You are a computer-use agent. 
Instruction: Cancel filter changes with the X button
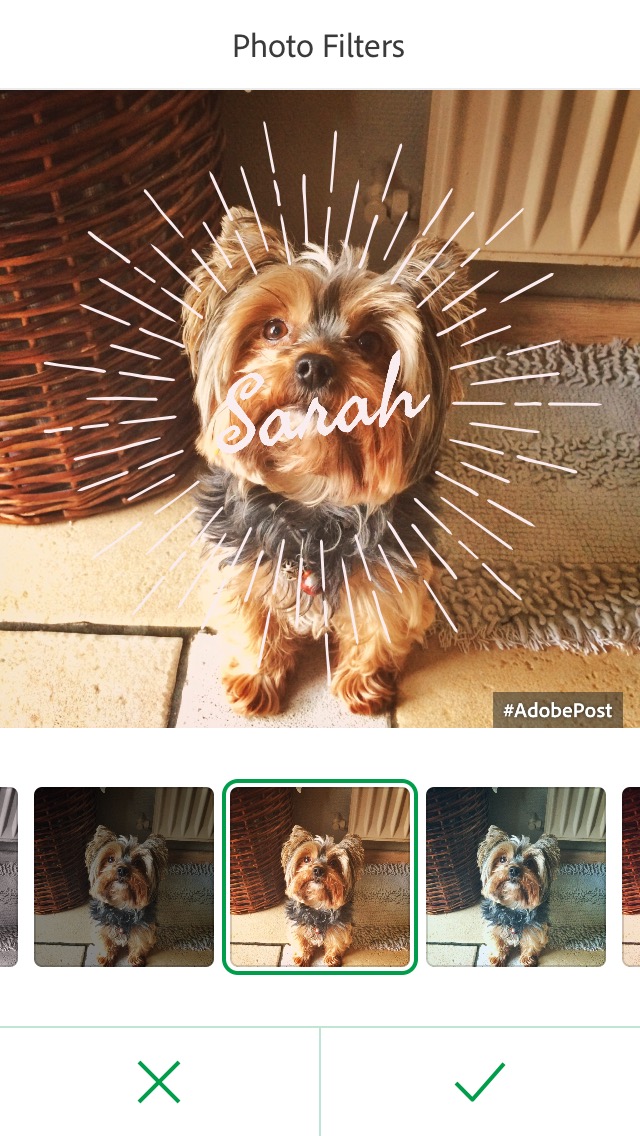pos(159,1081)
